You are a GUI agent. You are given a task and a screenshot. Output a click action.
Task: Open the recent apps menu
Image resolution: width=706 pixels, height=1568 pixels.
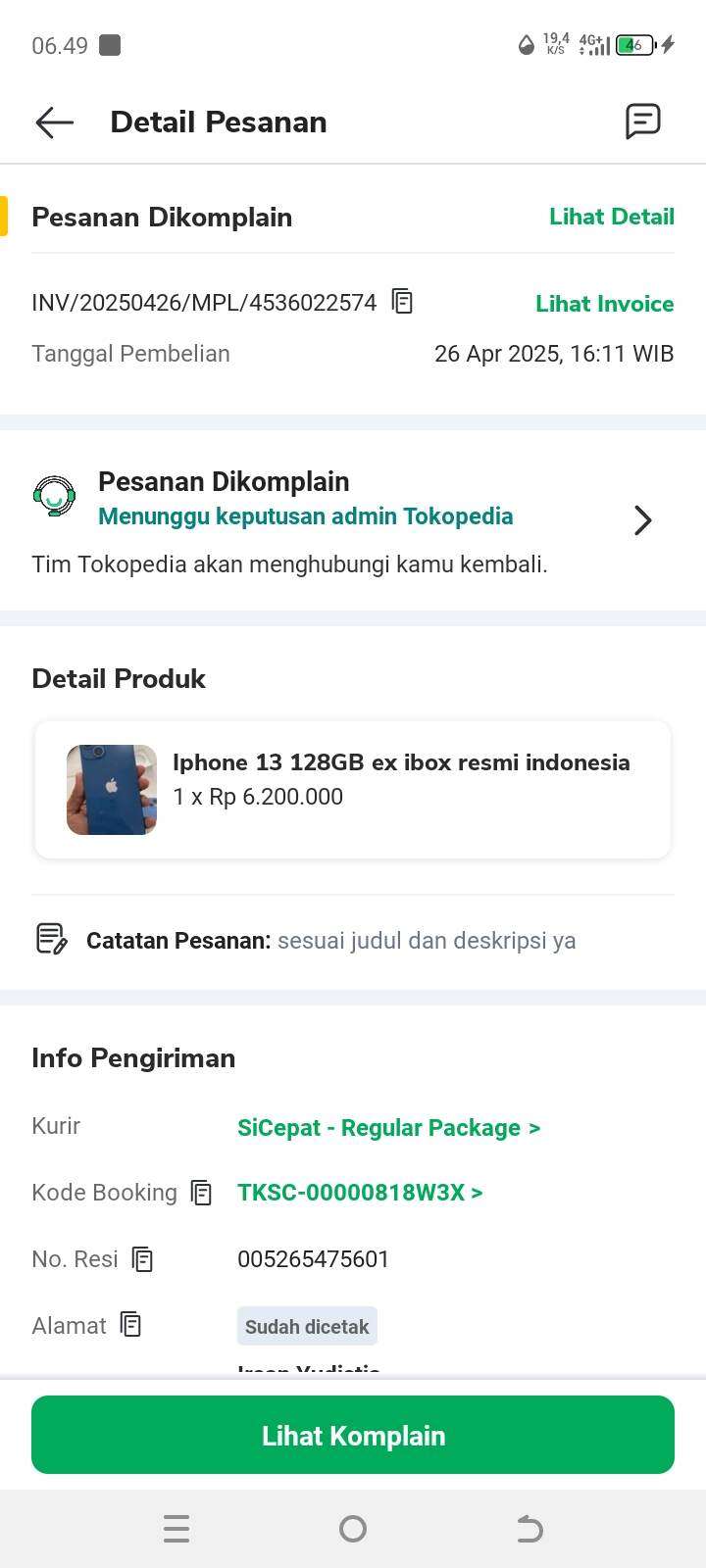[x=176, y=1529]
